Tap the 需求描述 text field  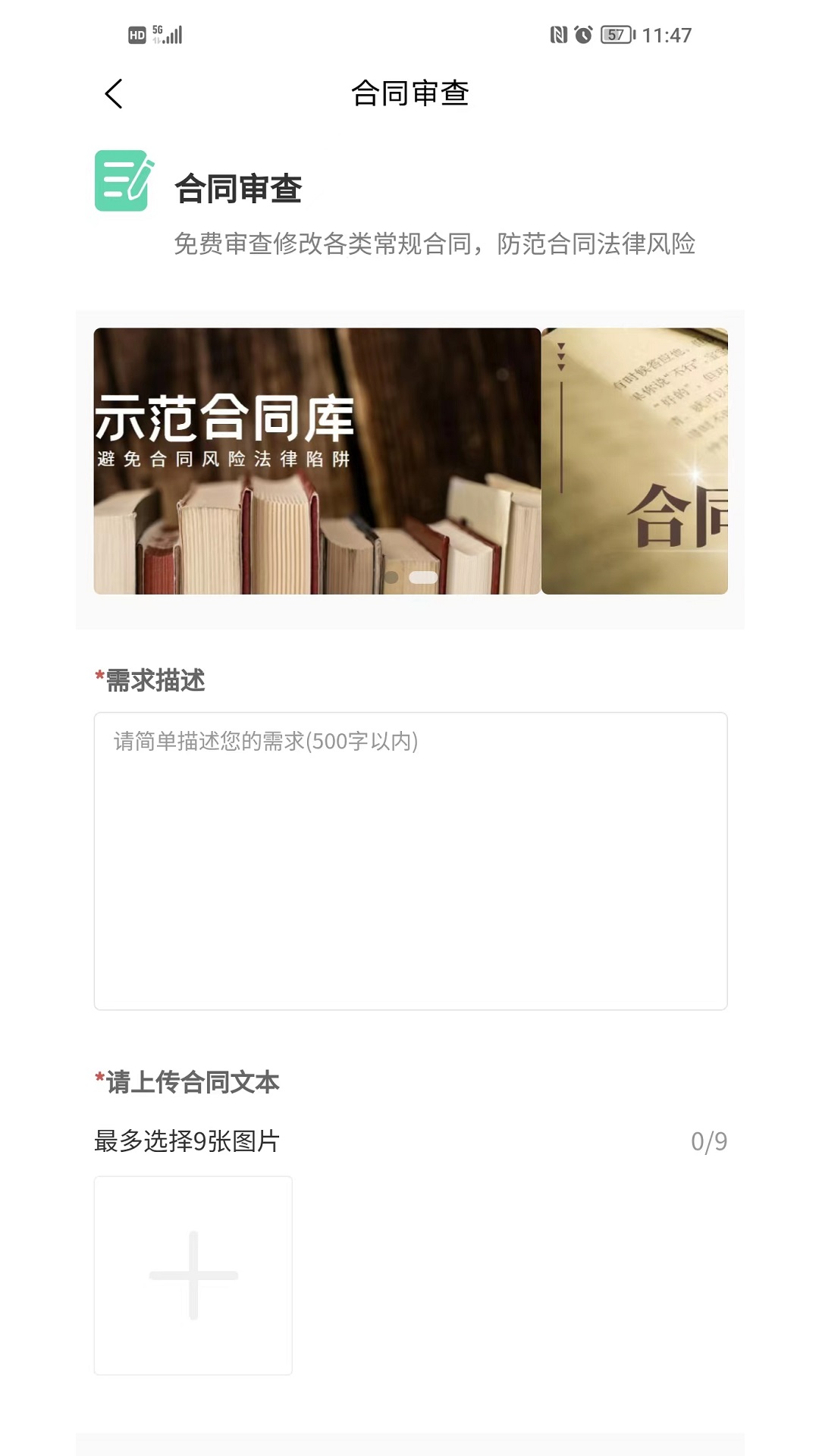tap(410, 861)
